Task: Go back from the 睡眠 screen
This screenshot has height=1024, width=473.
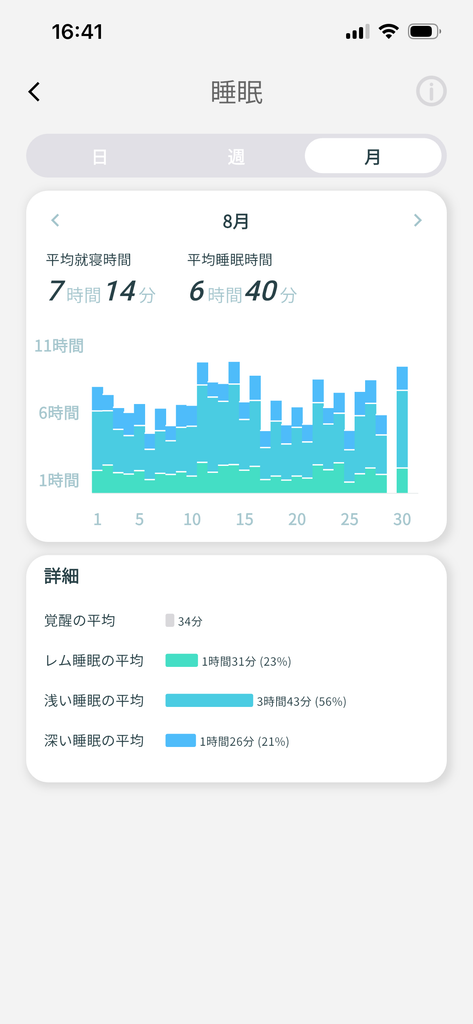Action: (x=35, y=92)
